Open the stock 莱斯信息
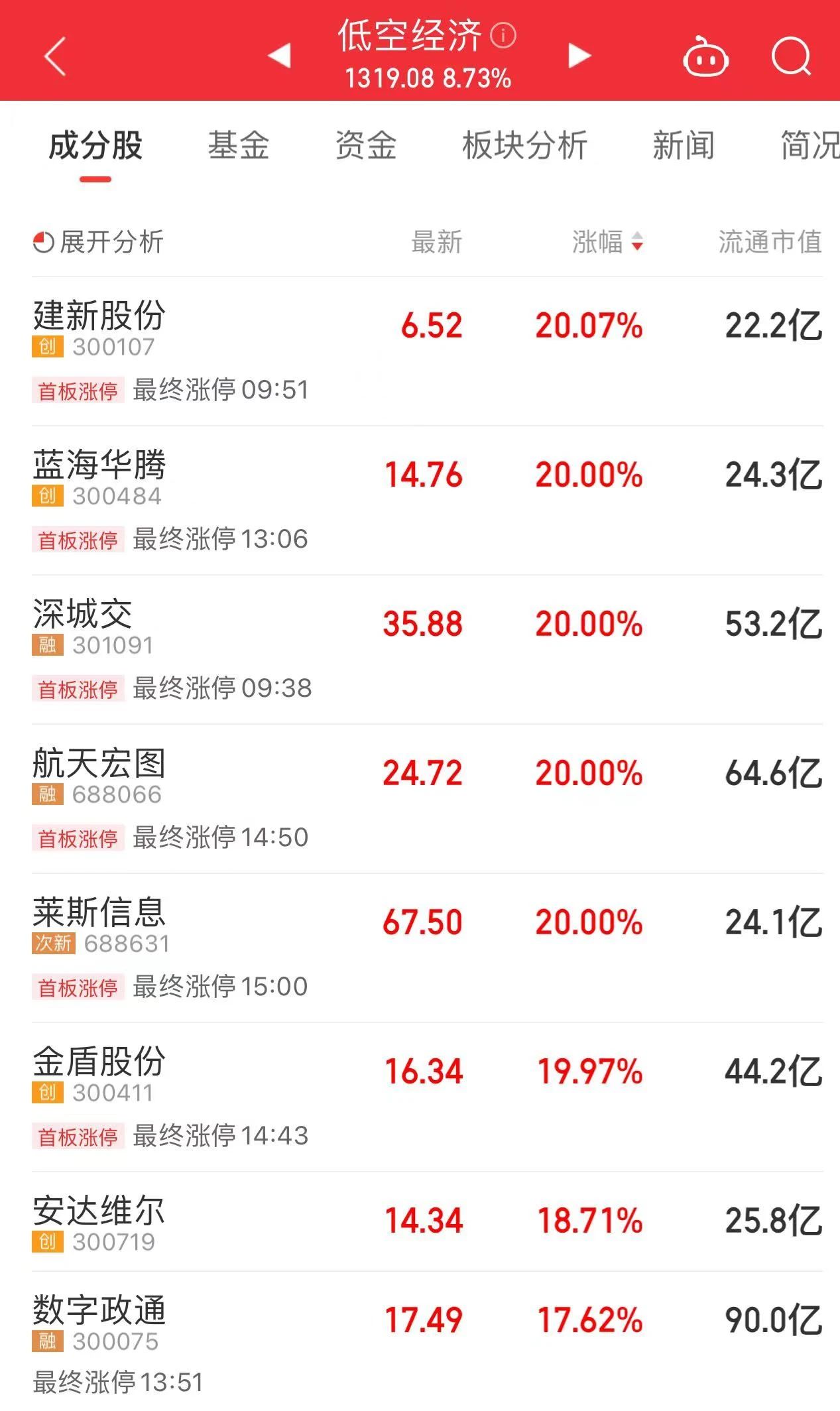Screen dimensions: 840x1411 point(99,913)
